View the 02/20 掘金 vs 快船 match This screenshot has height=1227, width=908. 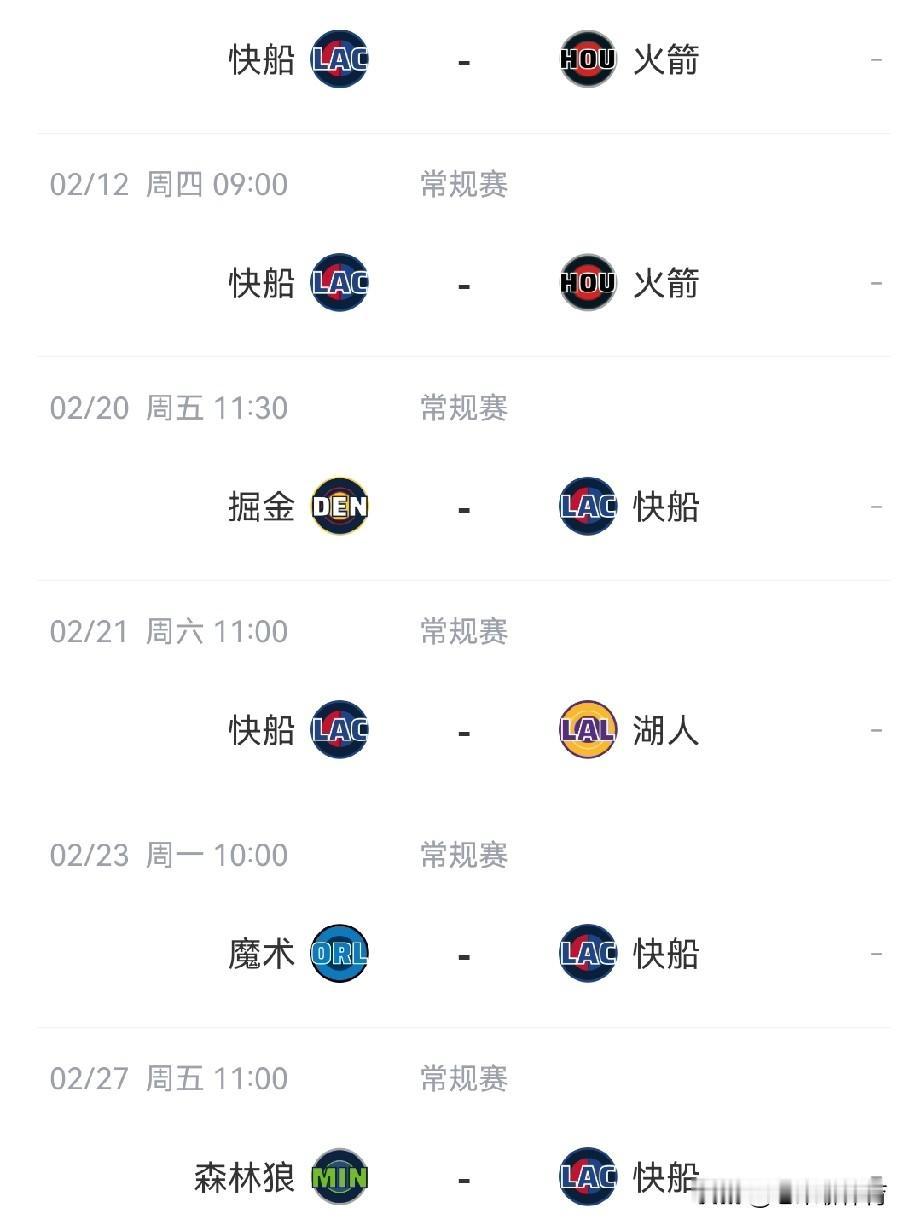tap(464, 508)
